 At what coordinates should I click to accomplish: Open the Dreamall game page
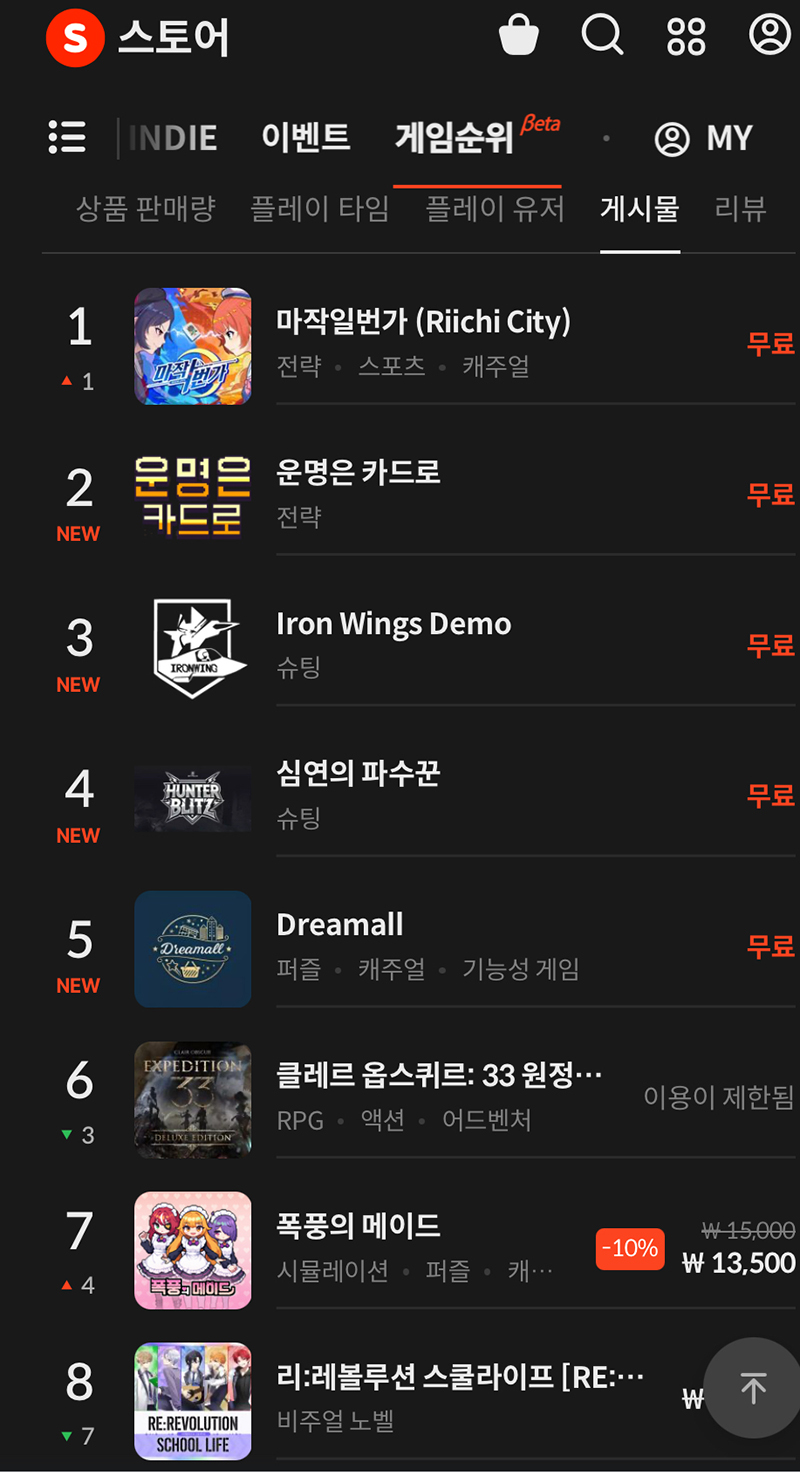click(x=340, y=925)
